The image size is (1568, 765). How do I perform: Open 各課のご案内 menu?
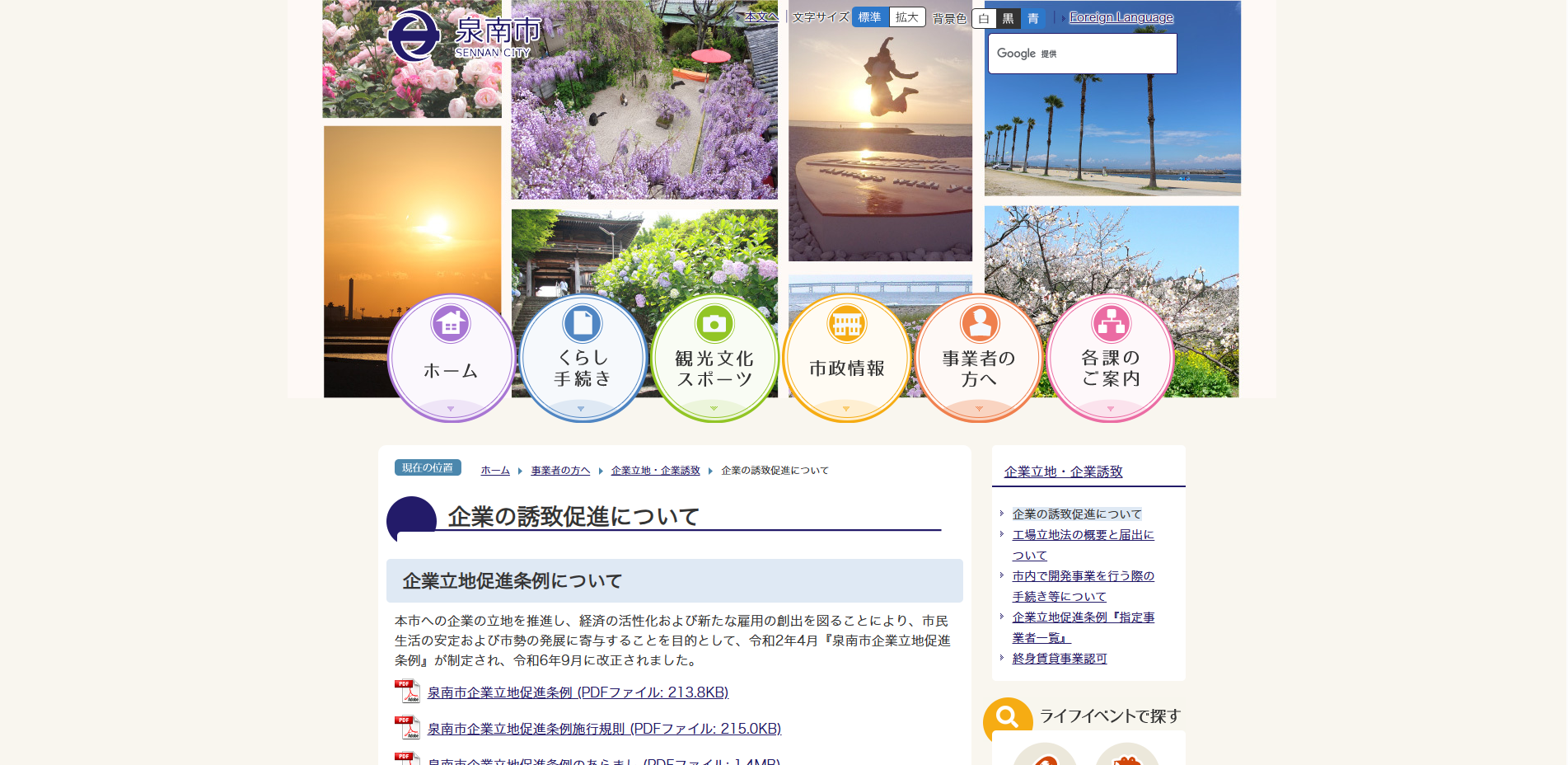tap(1111, 359)
